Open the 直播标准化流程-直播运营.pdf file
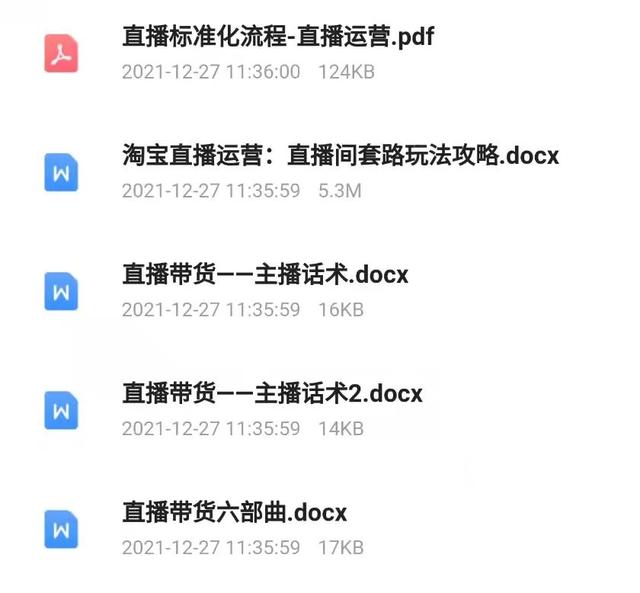Image resolution: width=640 pixels, height=593 pixels. pyautogui.click(x=278, y=38)
